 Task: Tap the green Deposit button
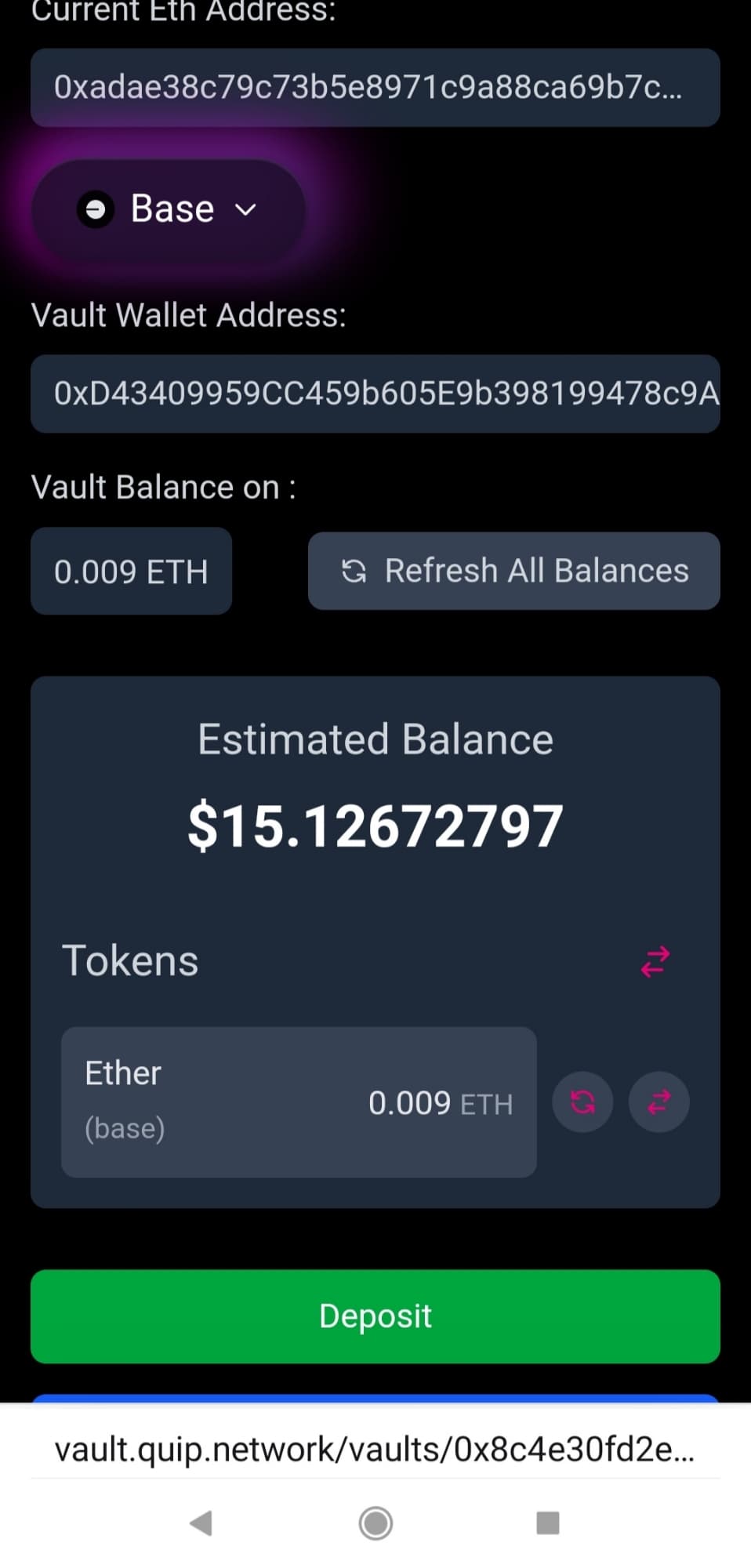pos(375,1316)
